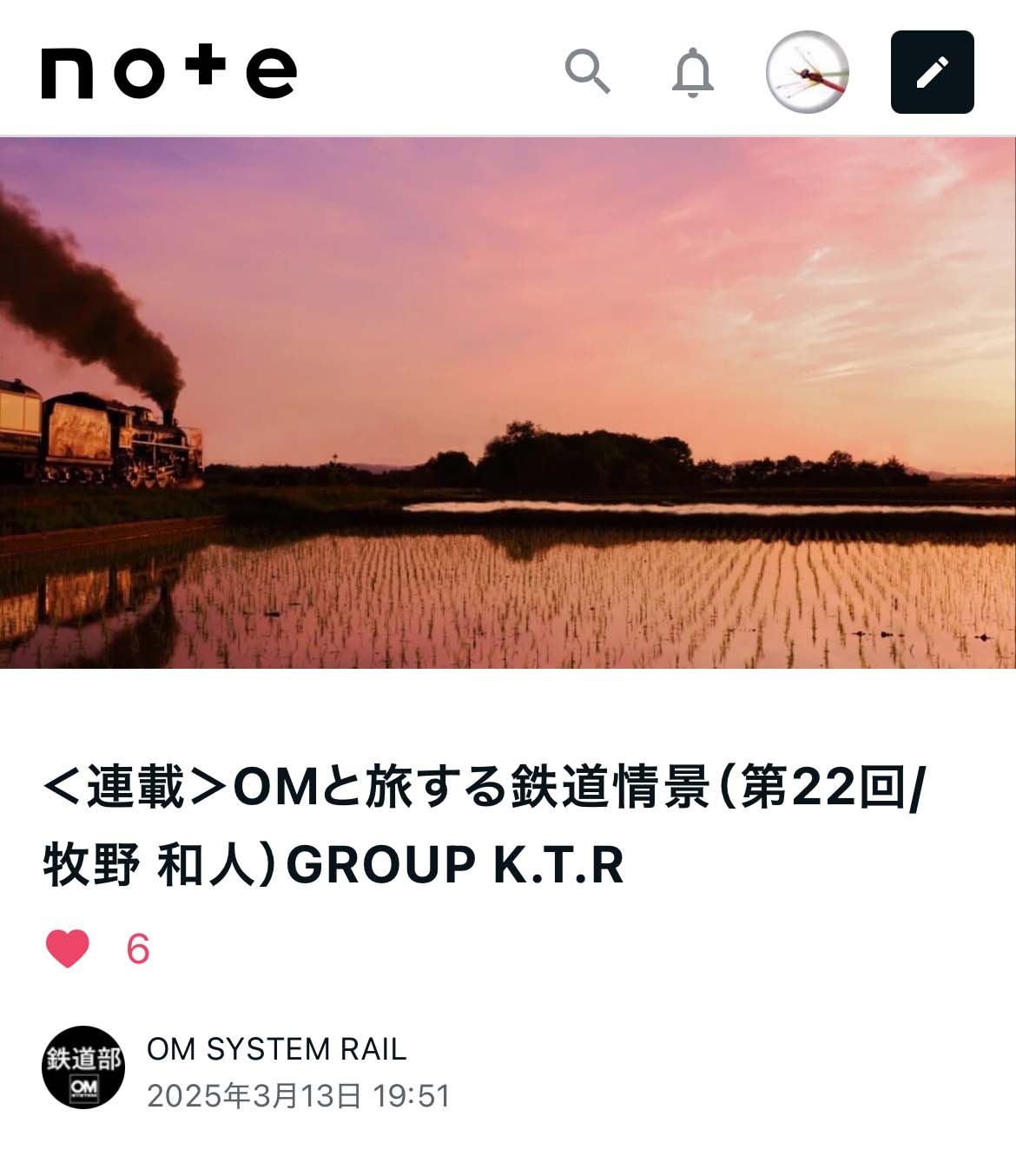Image resolution: width=1016 pixels, height=1176 pixels.
Task: Like this article with the heart
Action: point(68,948)
